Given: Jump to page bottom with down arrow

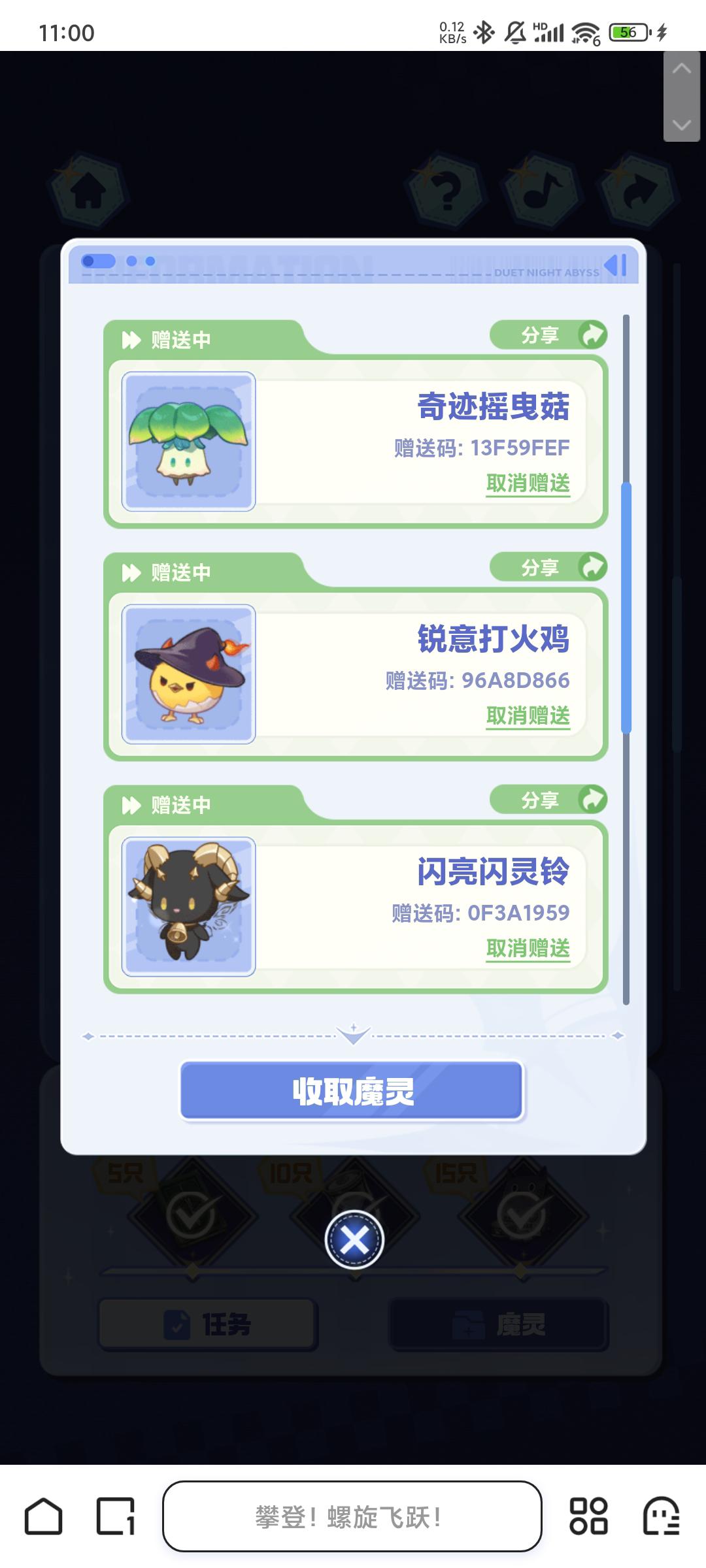Looking at the screenshot, I should coord(681,124).
